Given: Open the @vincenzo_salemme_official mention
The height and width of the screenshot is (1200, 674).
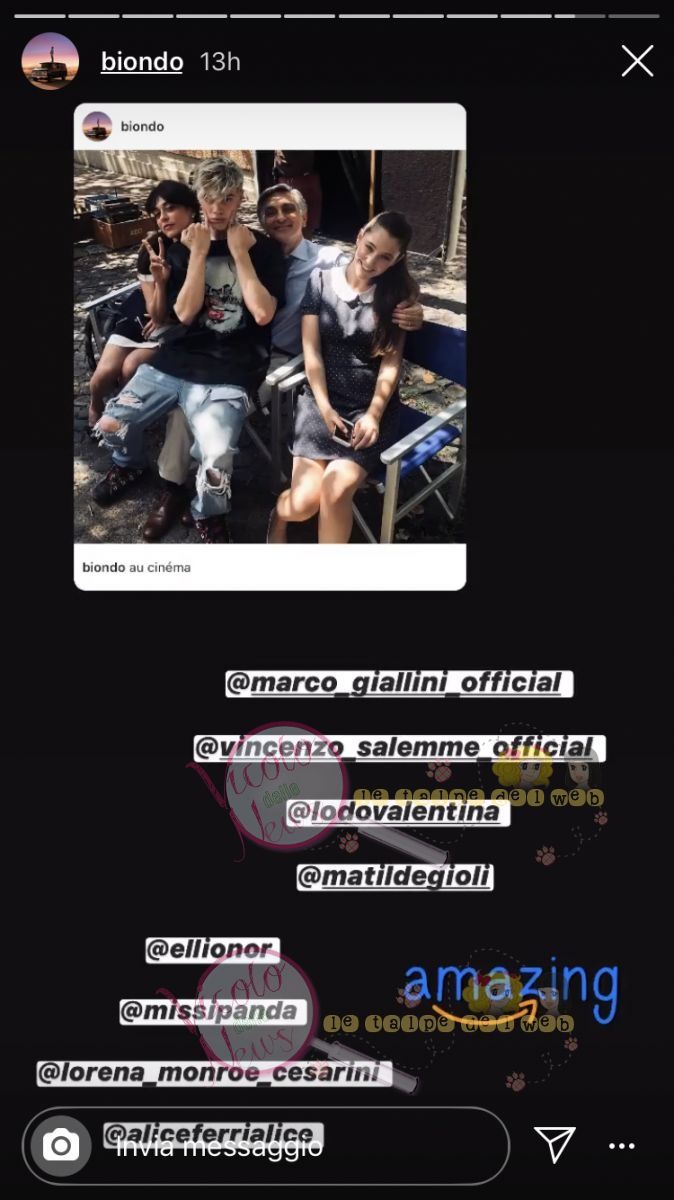Looking at the screenshot, I should click(399, 748).
